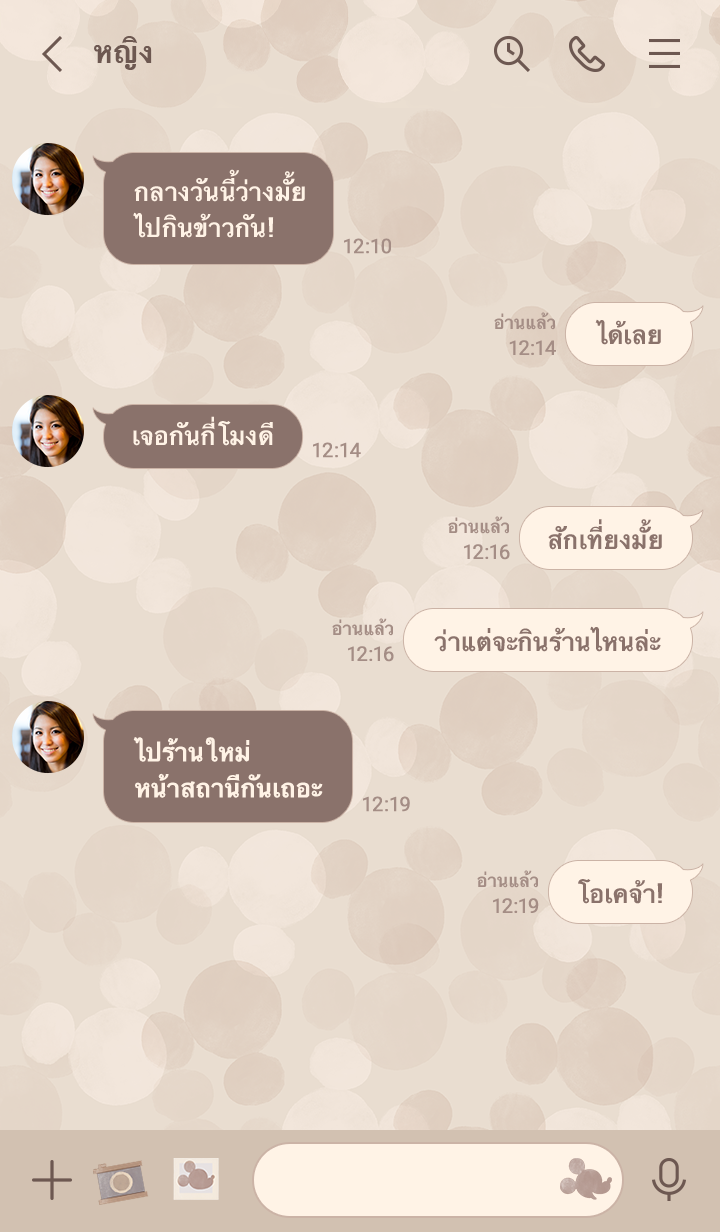Open the chat menu
The image size is (720, 1232).
point(664,54)
